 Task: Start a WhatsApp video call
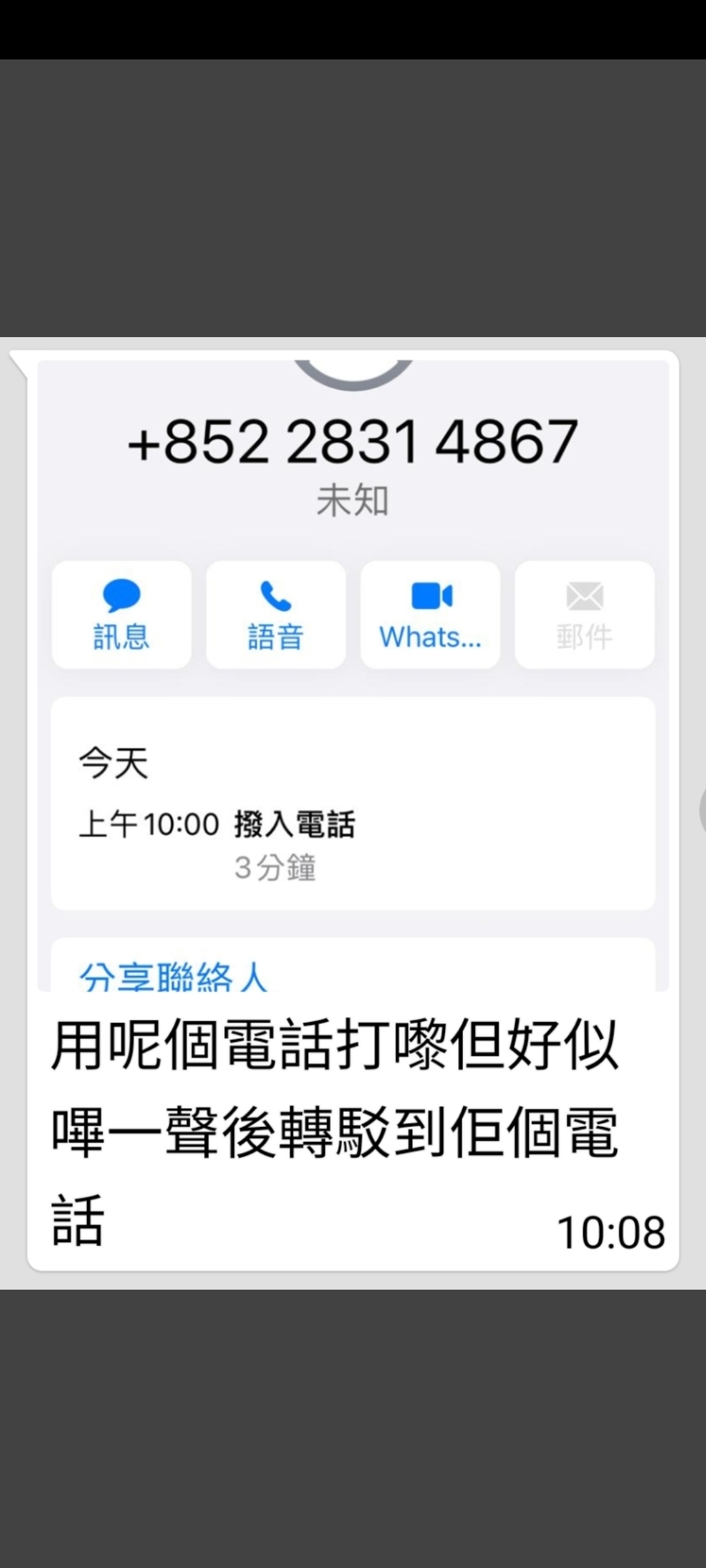click(429, 614)
